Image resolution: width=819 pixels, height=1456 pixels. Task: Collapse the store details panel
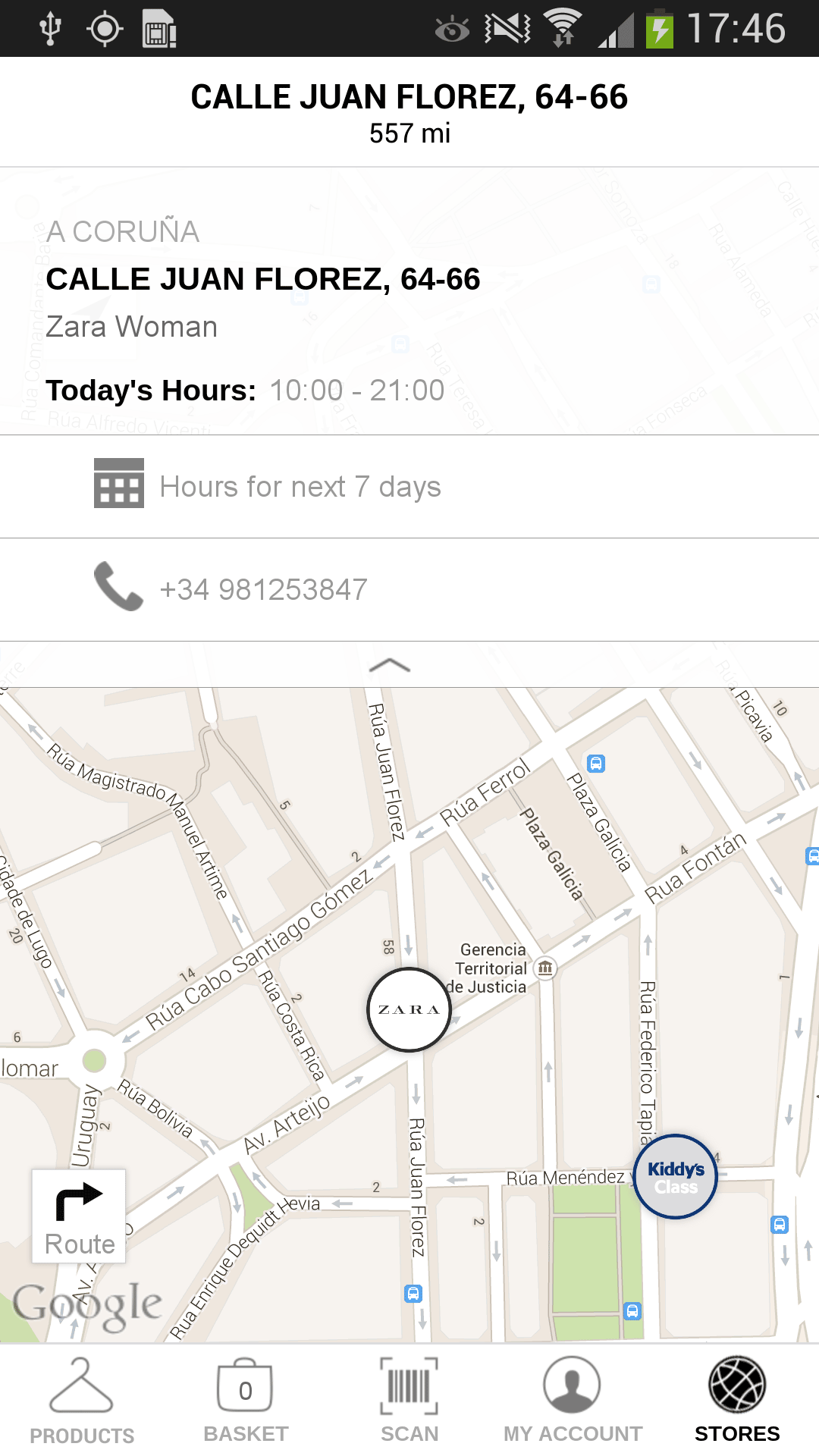tap(390, 665)
